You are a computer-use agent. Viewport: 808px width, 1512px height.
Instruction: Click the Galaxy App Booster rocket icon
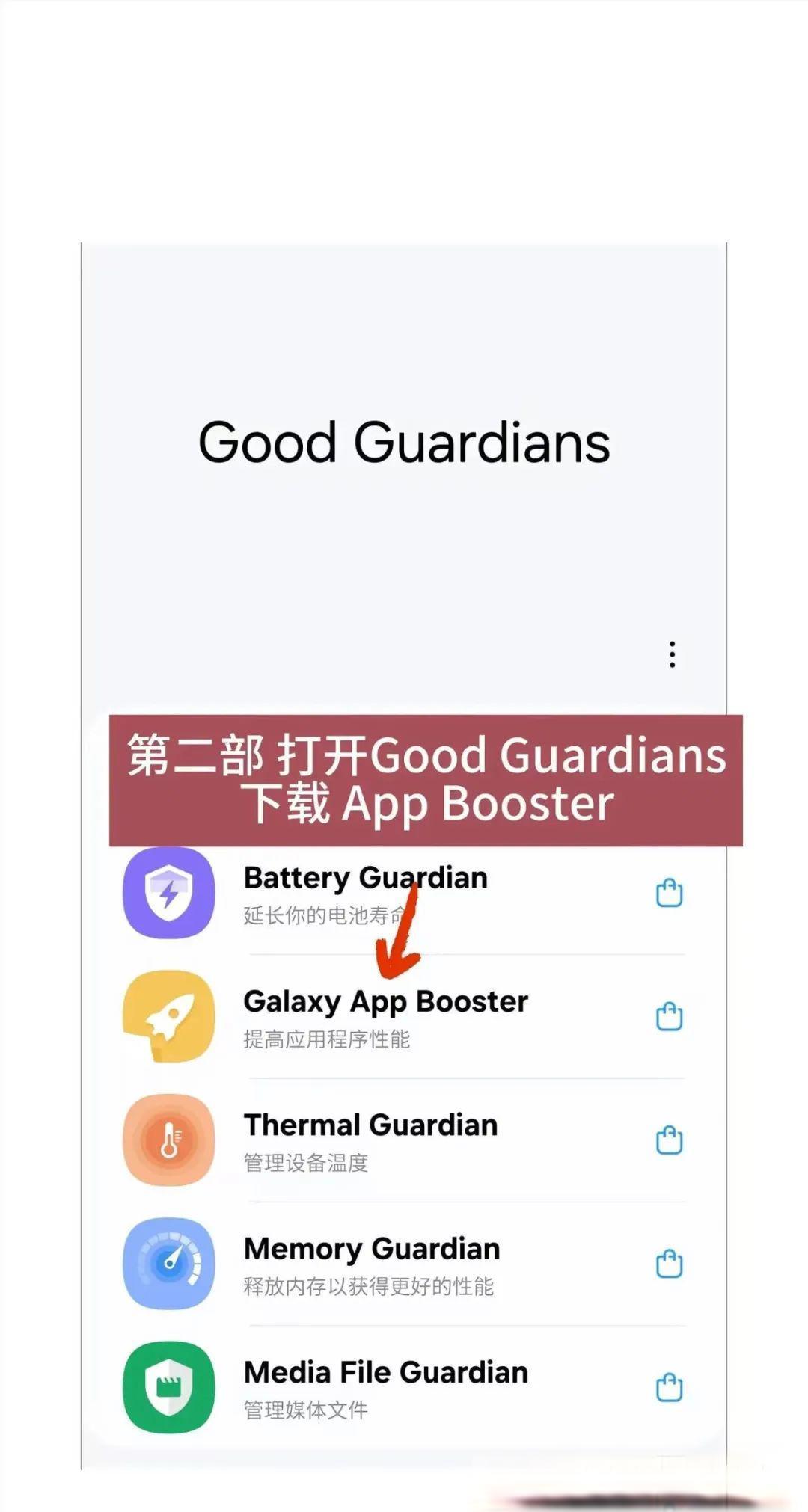coord(168,1017)
